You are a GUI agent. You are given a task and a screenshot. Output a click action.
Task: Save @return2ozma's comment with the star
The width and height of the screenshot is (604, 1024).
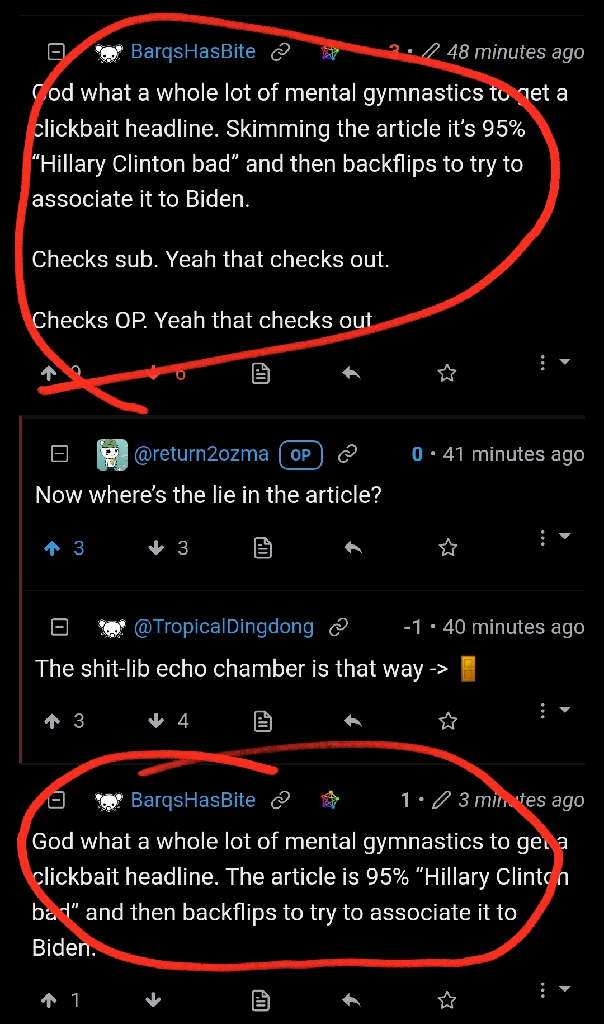[x=447, y=547]
